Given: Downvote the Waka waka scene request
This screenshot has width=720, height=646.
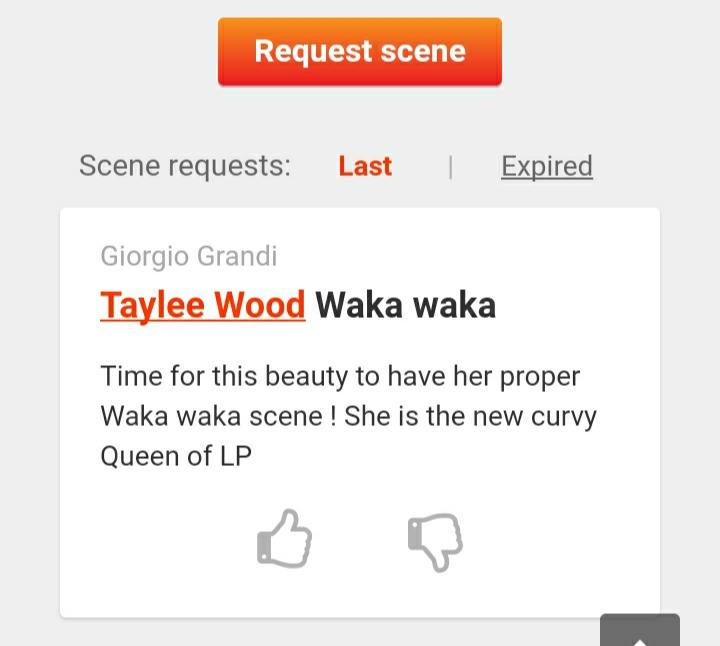Looking at the screenshot, I should click(435, 542).
